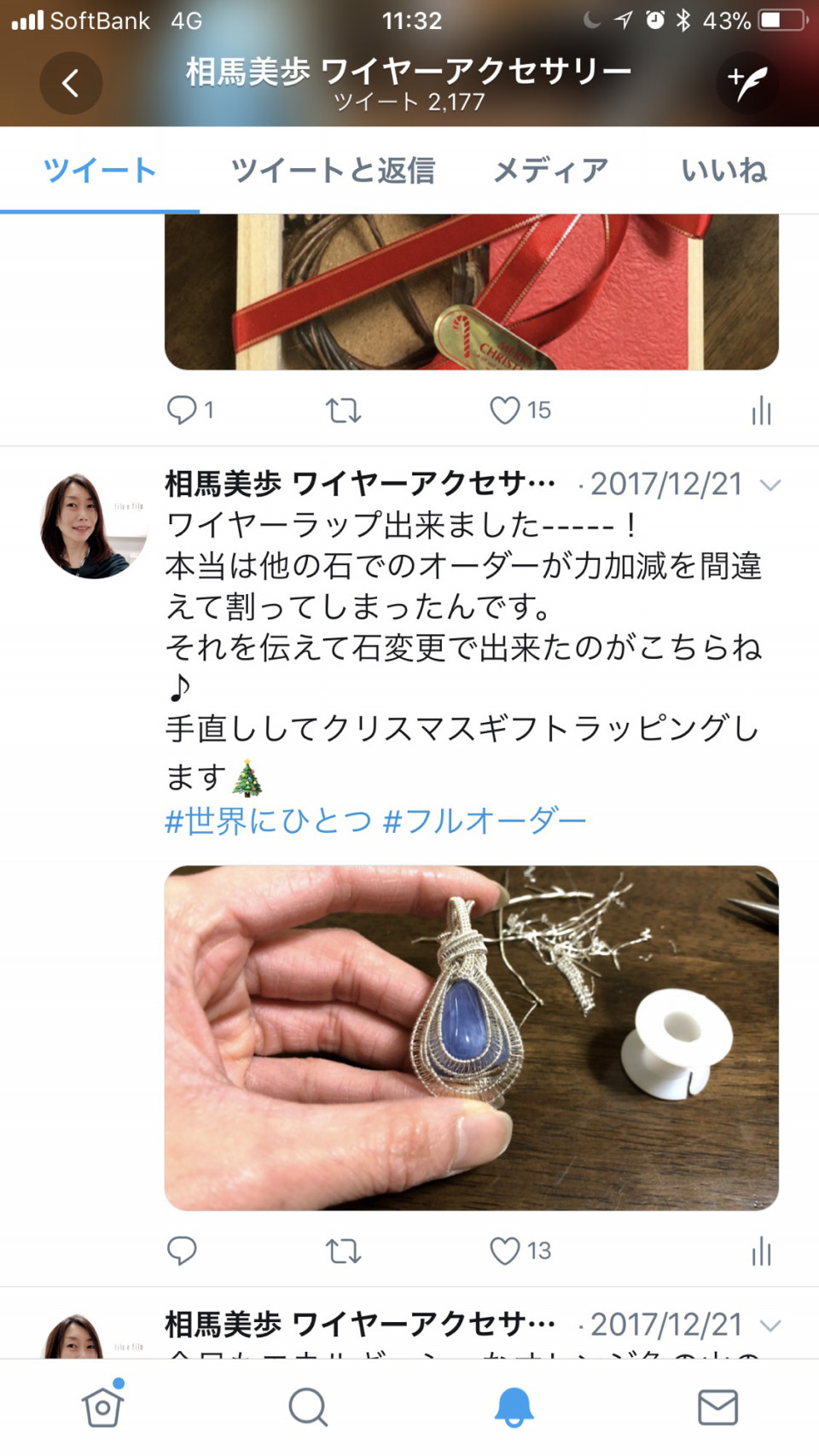Image resolution: width=819 pixels, height=1456 pixels.
Task: Compose a new tweet
Action: 746,83
